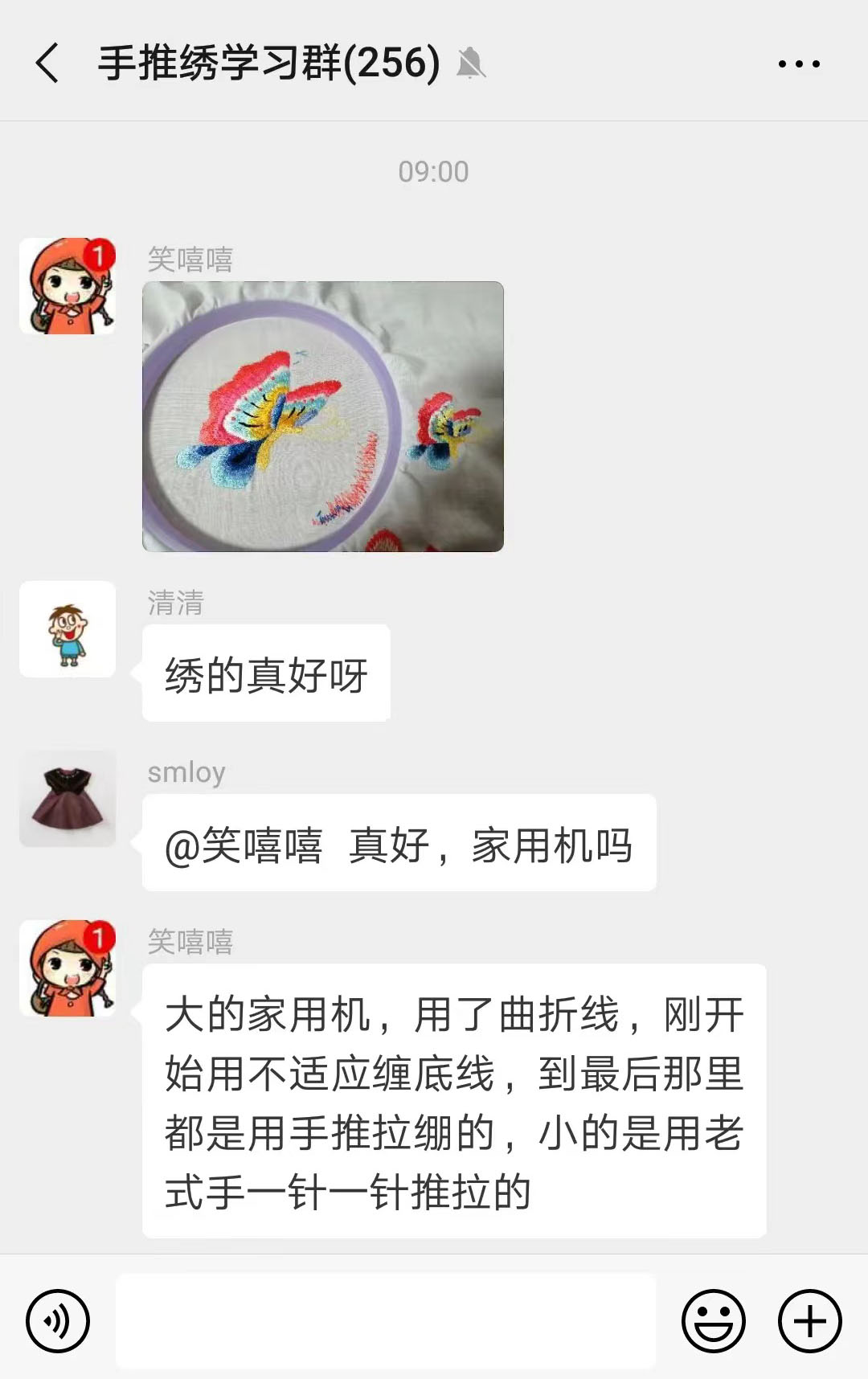Image resolution: width=868 pixels, height=1379 pixels.
Task: View smloy's profile avatar
Action: point(68,799)
